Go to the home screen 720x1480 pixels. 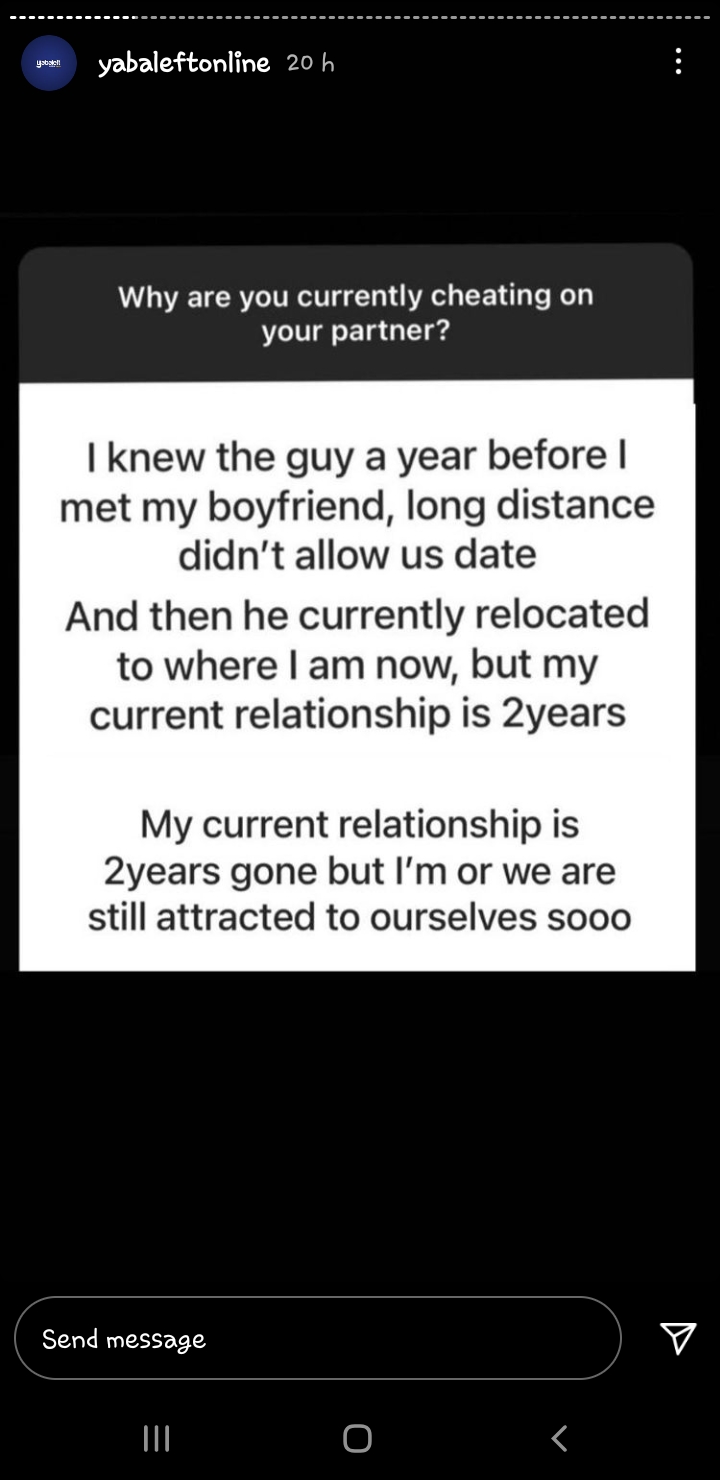pos(357,1438)
